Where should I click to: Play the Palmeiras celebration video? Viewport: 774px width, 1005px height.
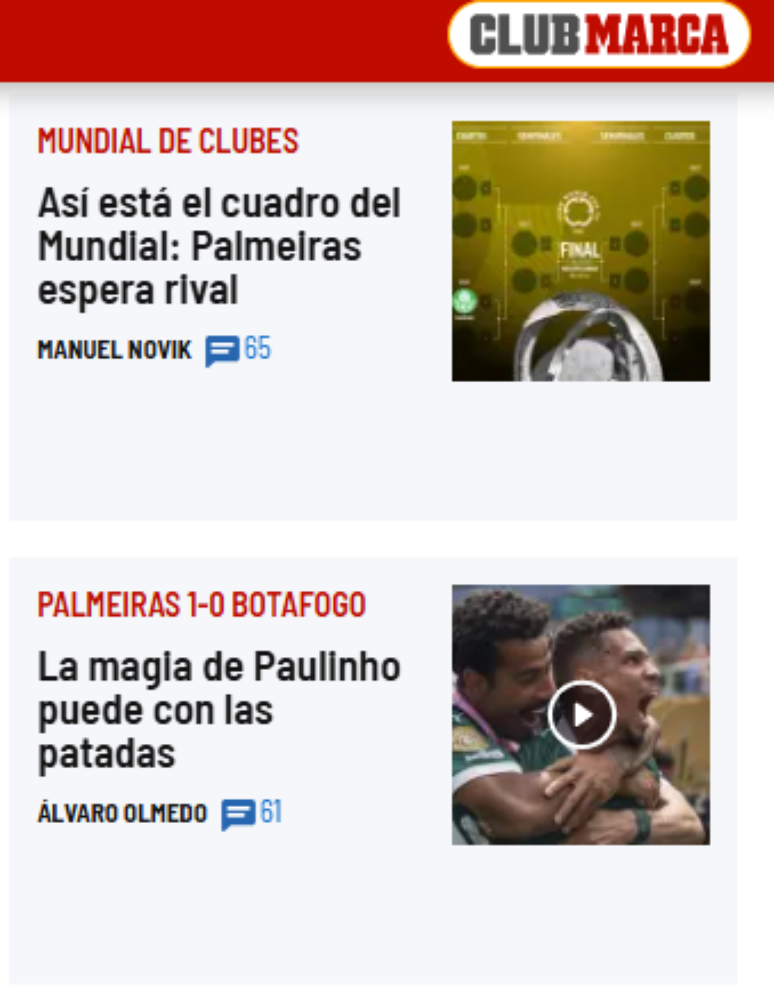[x=581, y=715]
